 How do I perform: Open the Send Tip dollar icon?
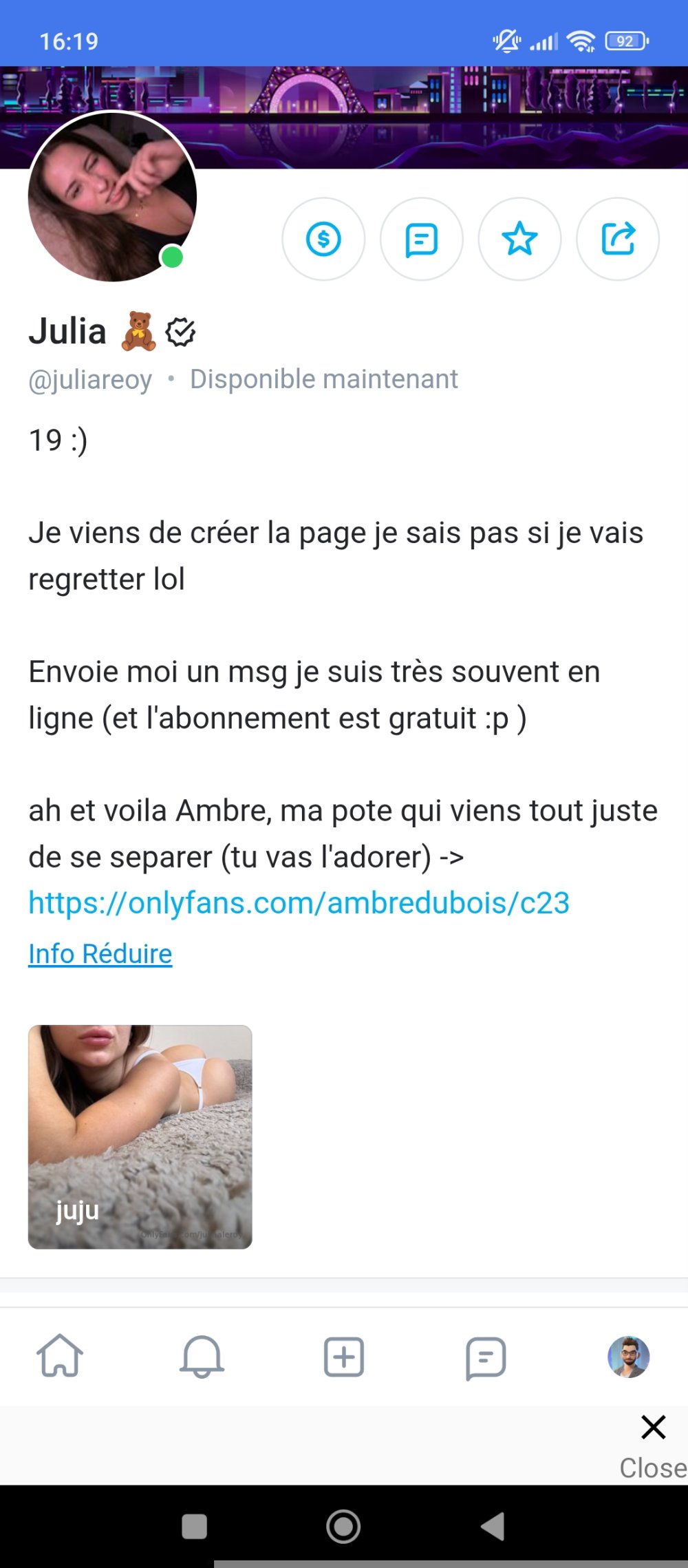point(323,239)
